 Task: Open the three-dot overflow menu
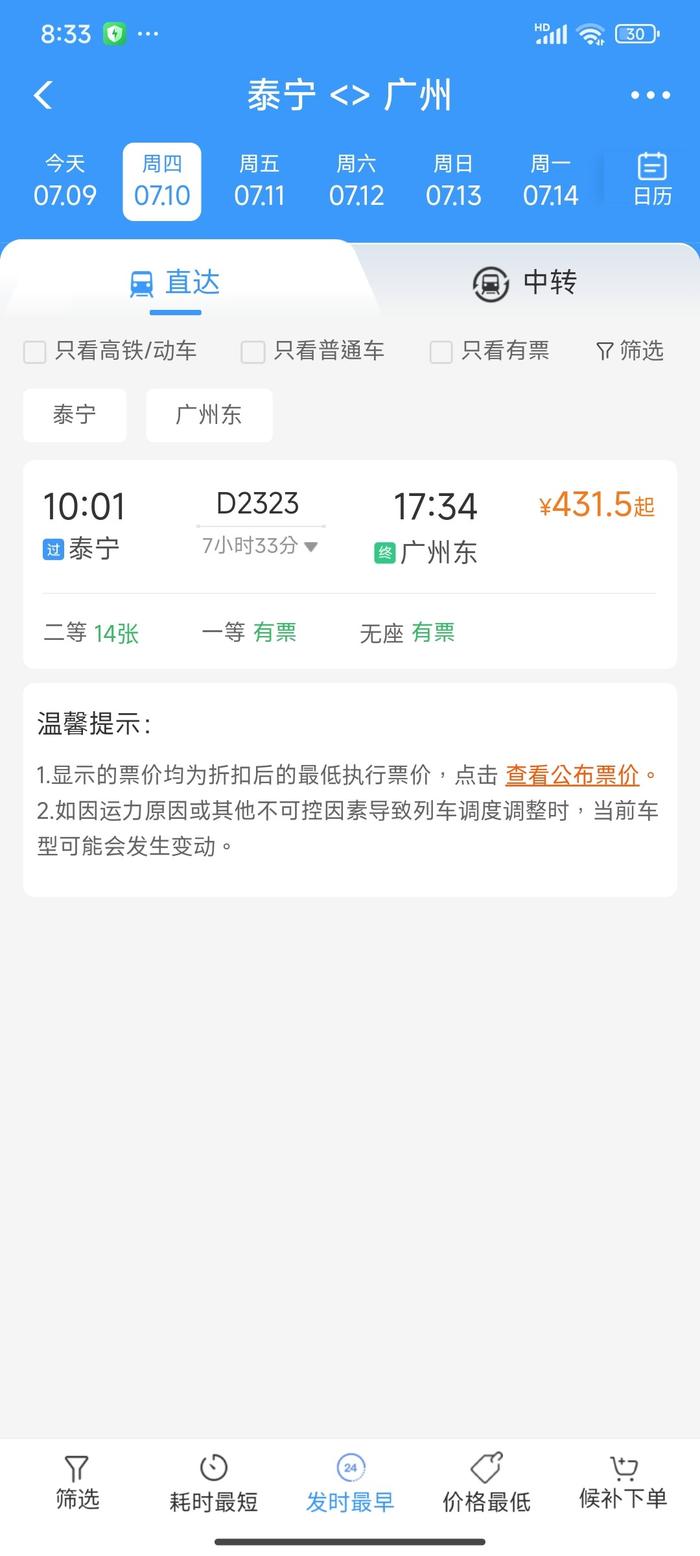(650, 95)
